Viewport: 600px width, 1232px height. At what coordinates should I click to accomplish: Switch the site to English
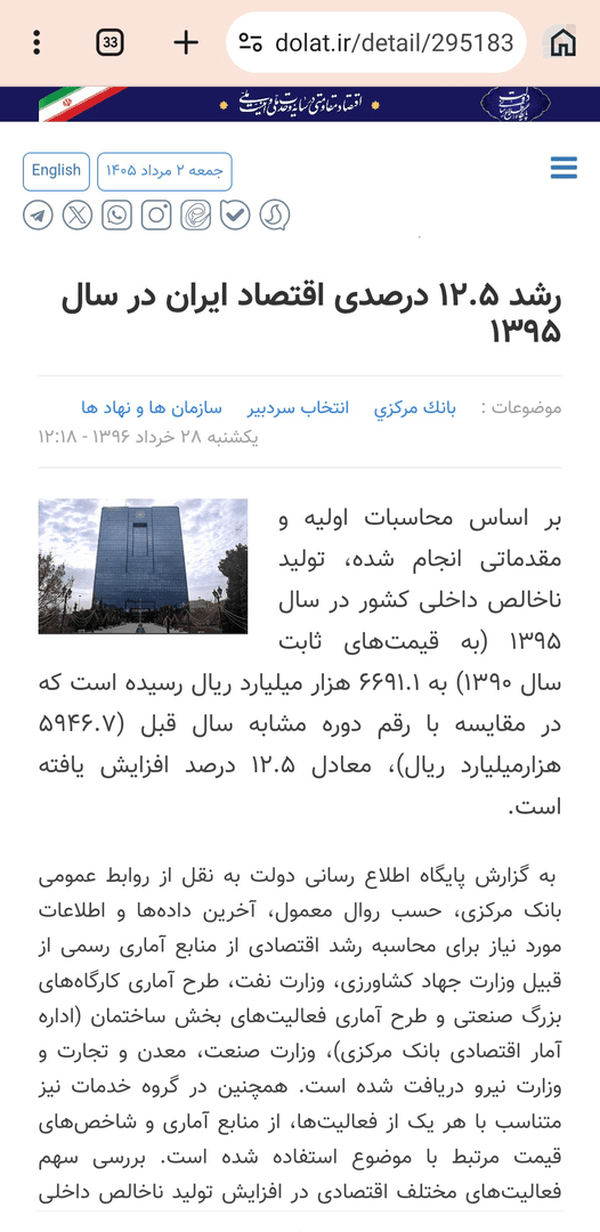coord(56,171)
